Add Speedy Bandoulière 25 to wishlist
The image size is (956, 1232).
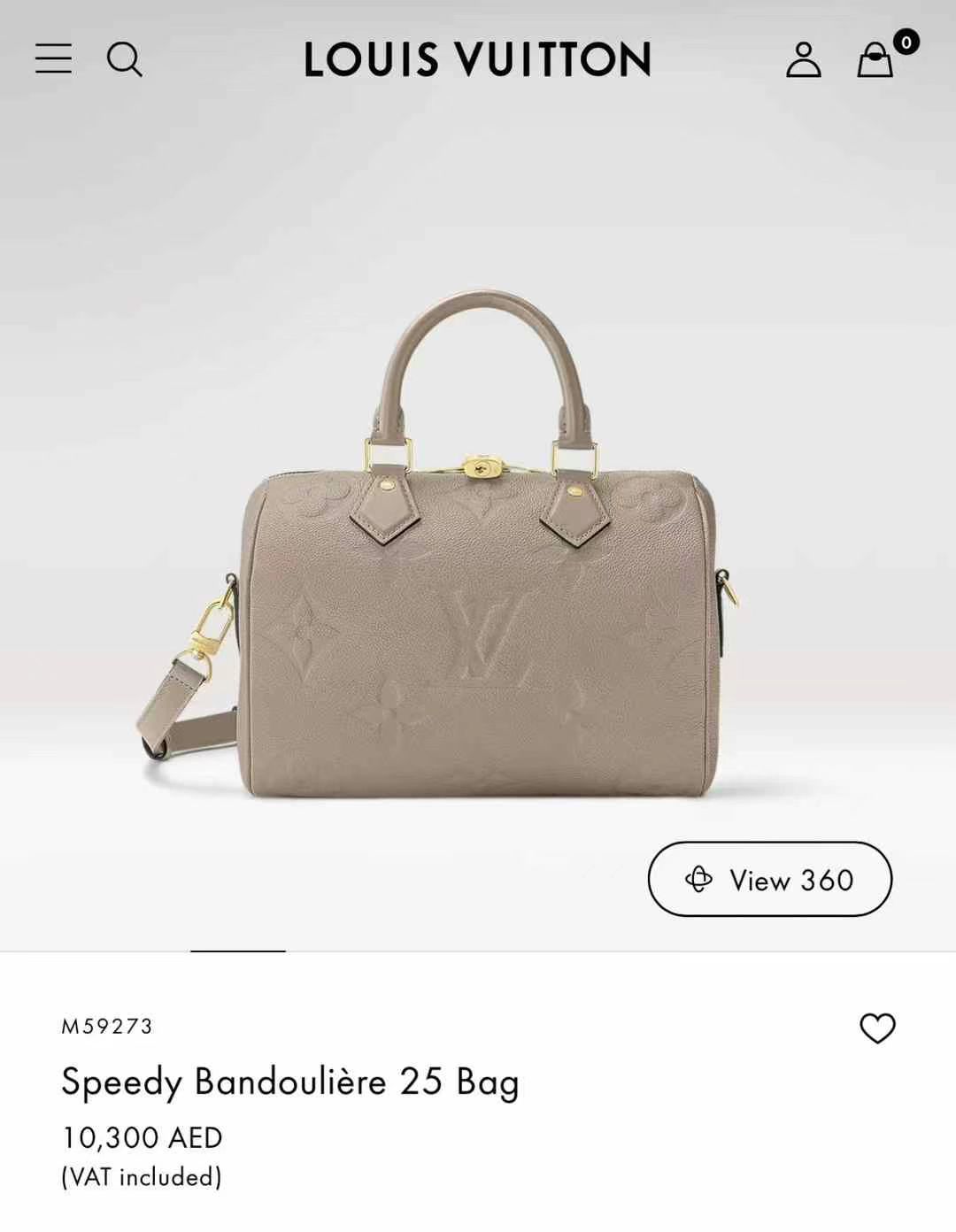(877, 1028)
